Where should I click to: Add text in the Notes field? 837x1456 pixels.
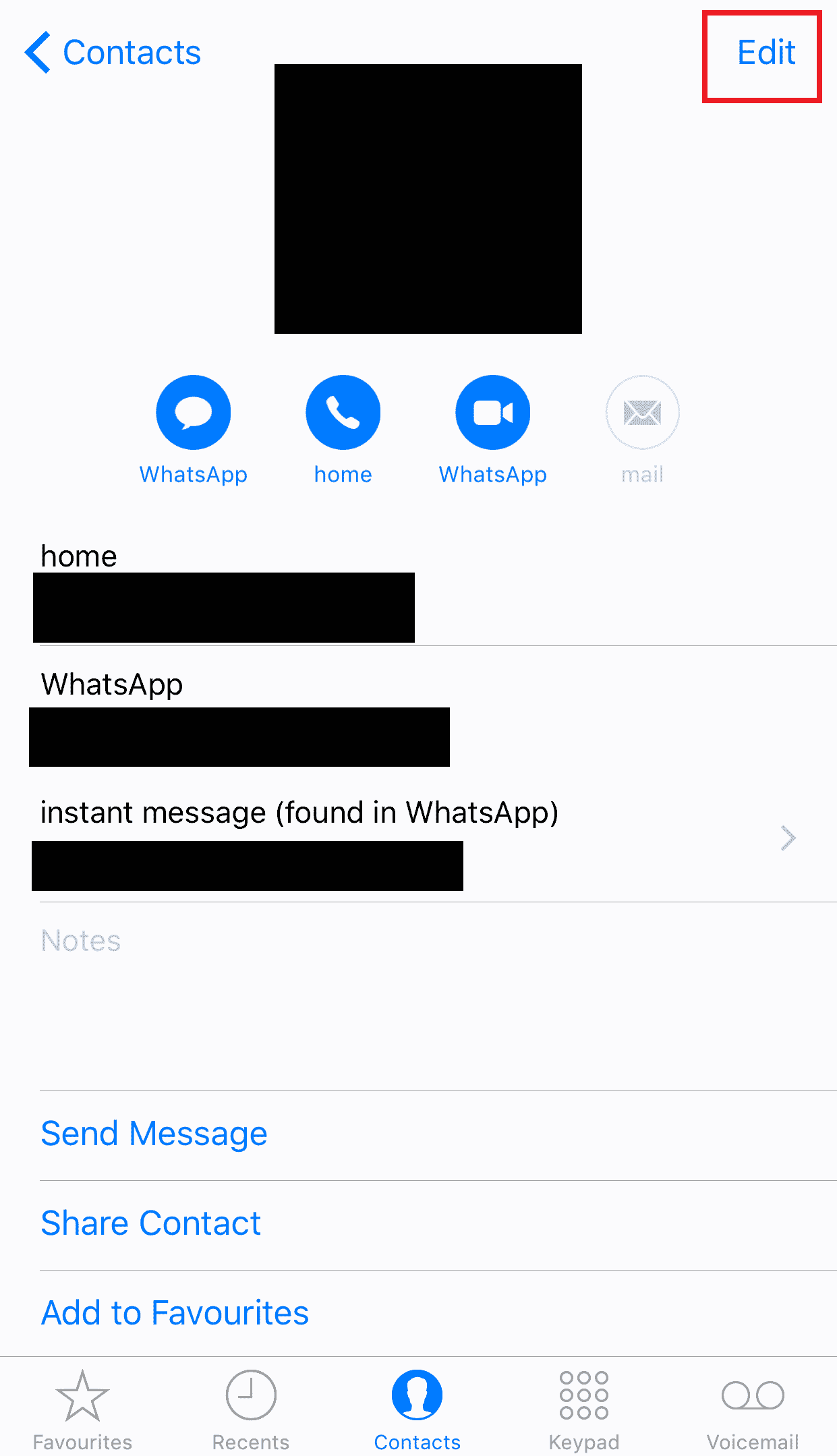tap(418, 991)
